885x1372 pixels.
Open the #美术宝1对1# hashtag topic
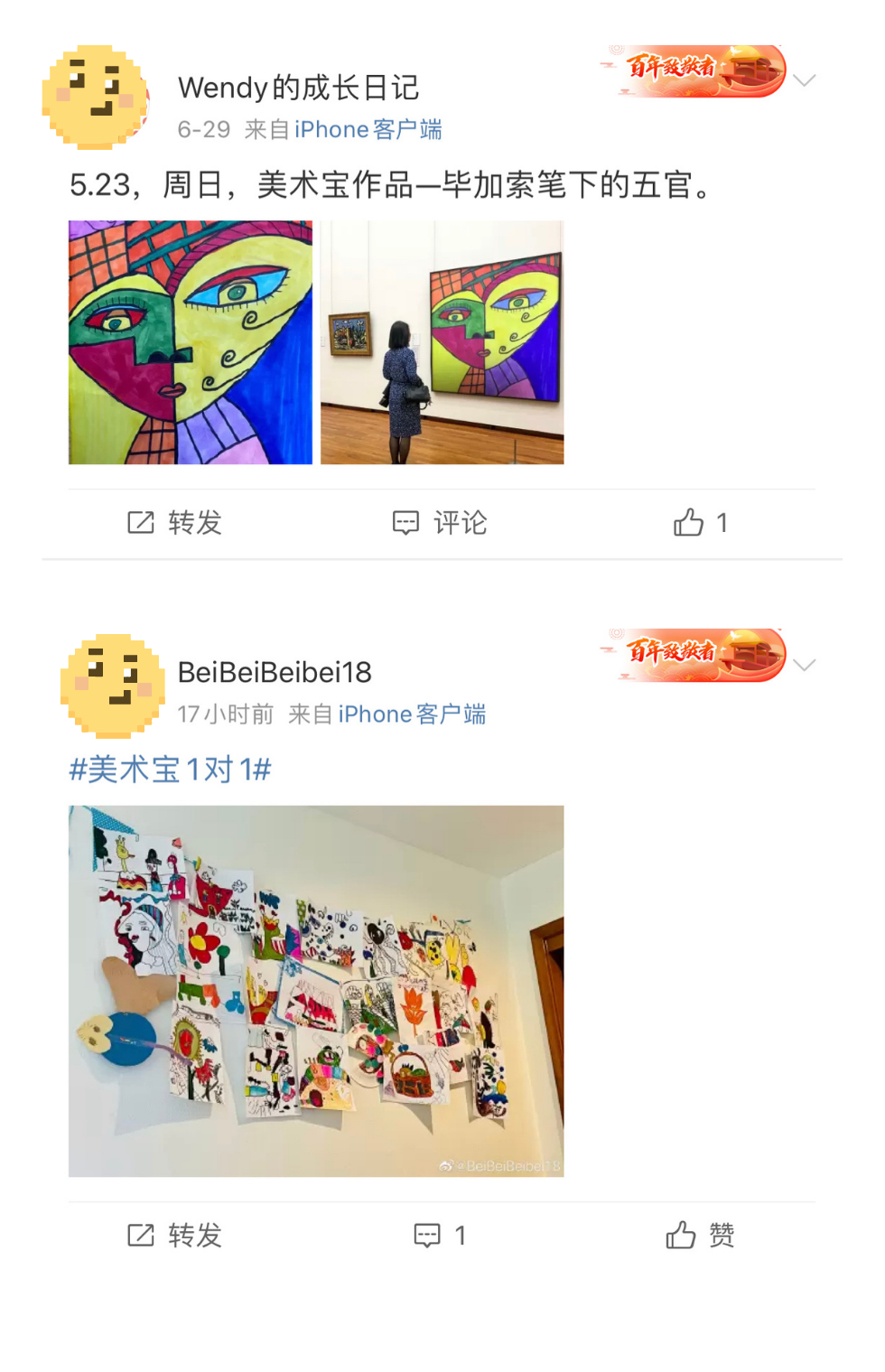pos(170,770)
